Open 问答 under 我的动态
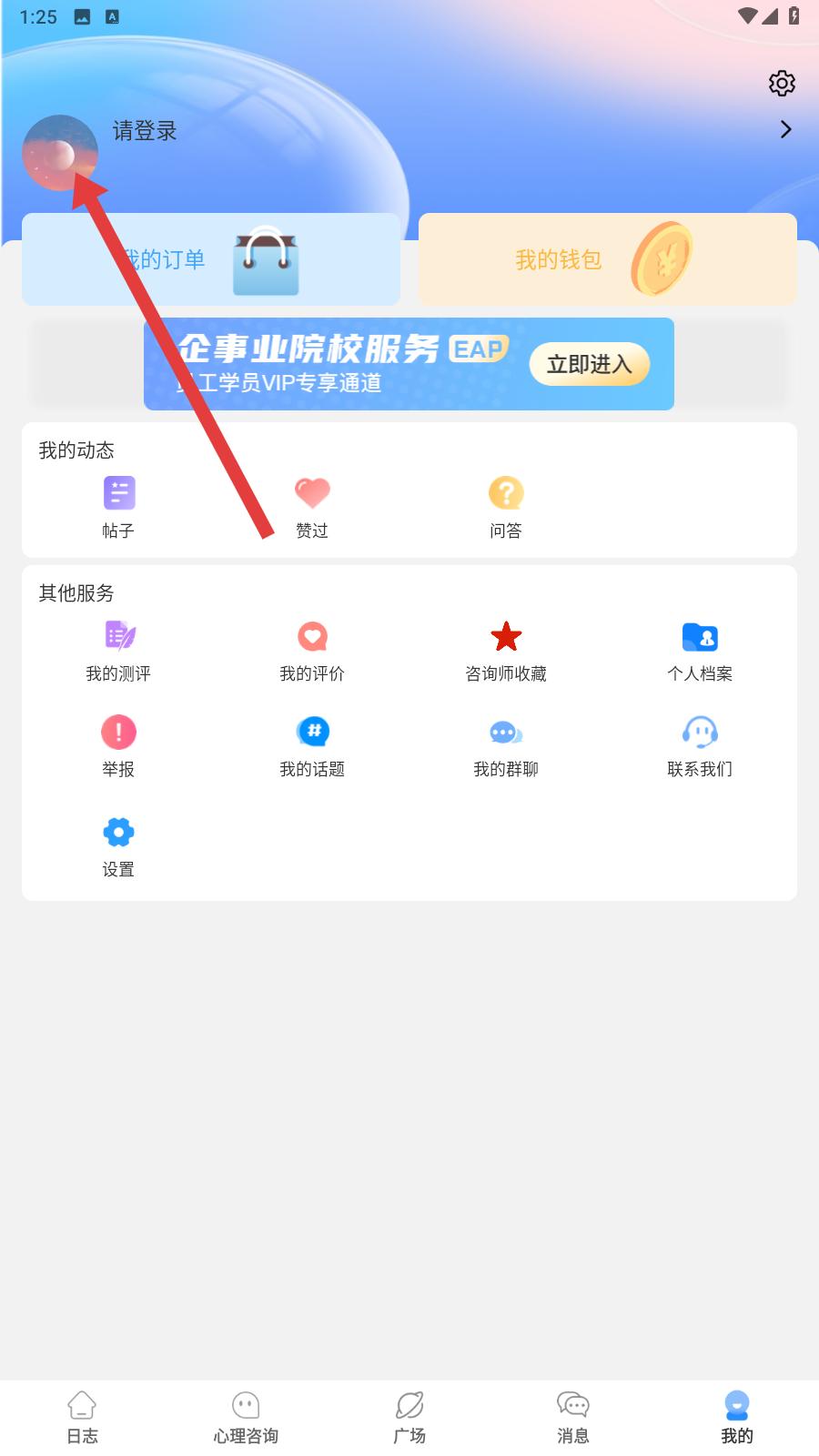 tap(506, 507)
